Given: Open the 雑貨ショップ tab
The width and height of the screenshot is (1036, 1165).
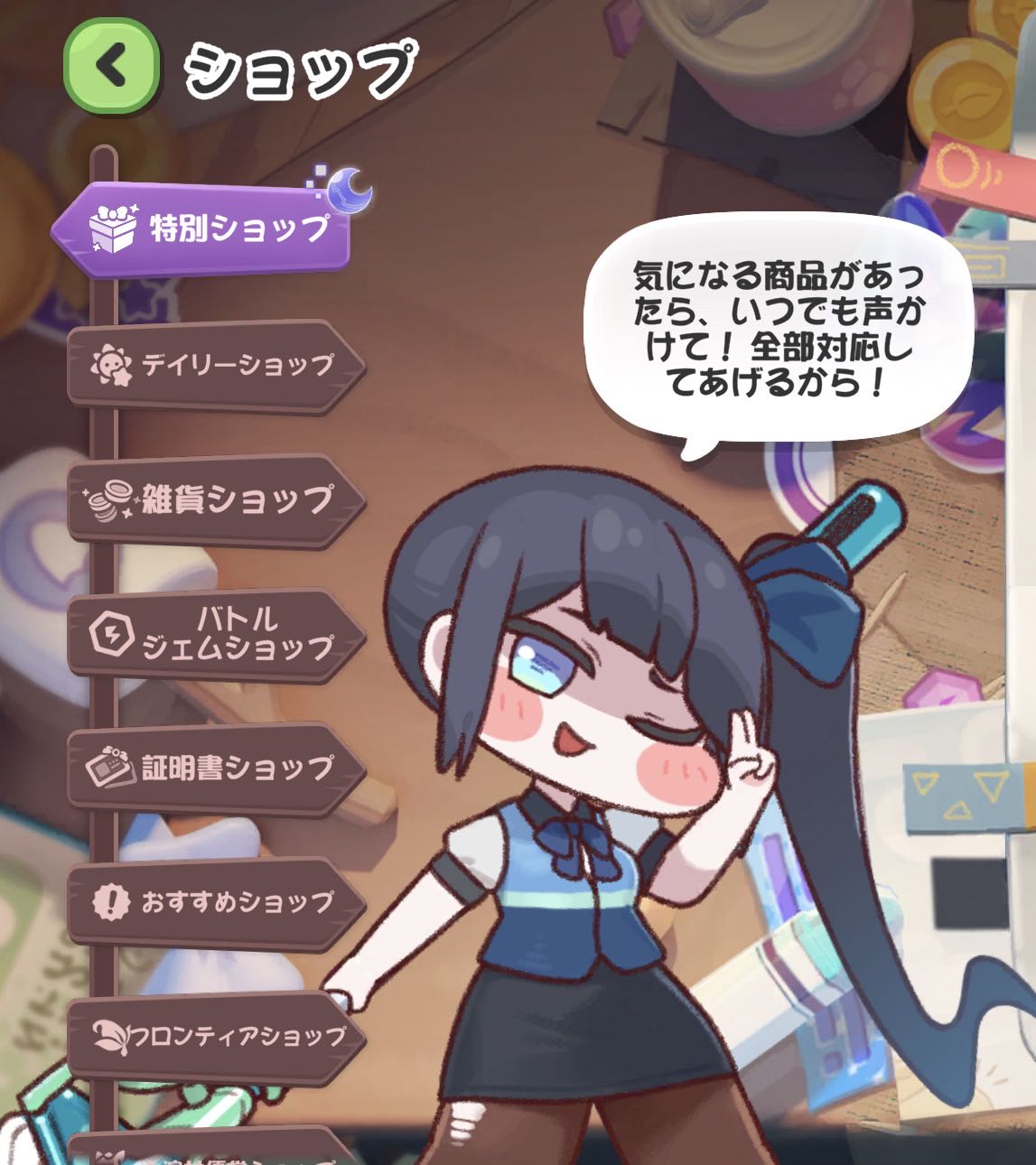Looking at the screenshot, I should point(215,499).
